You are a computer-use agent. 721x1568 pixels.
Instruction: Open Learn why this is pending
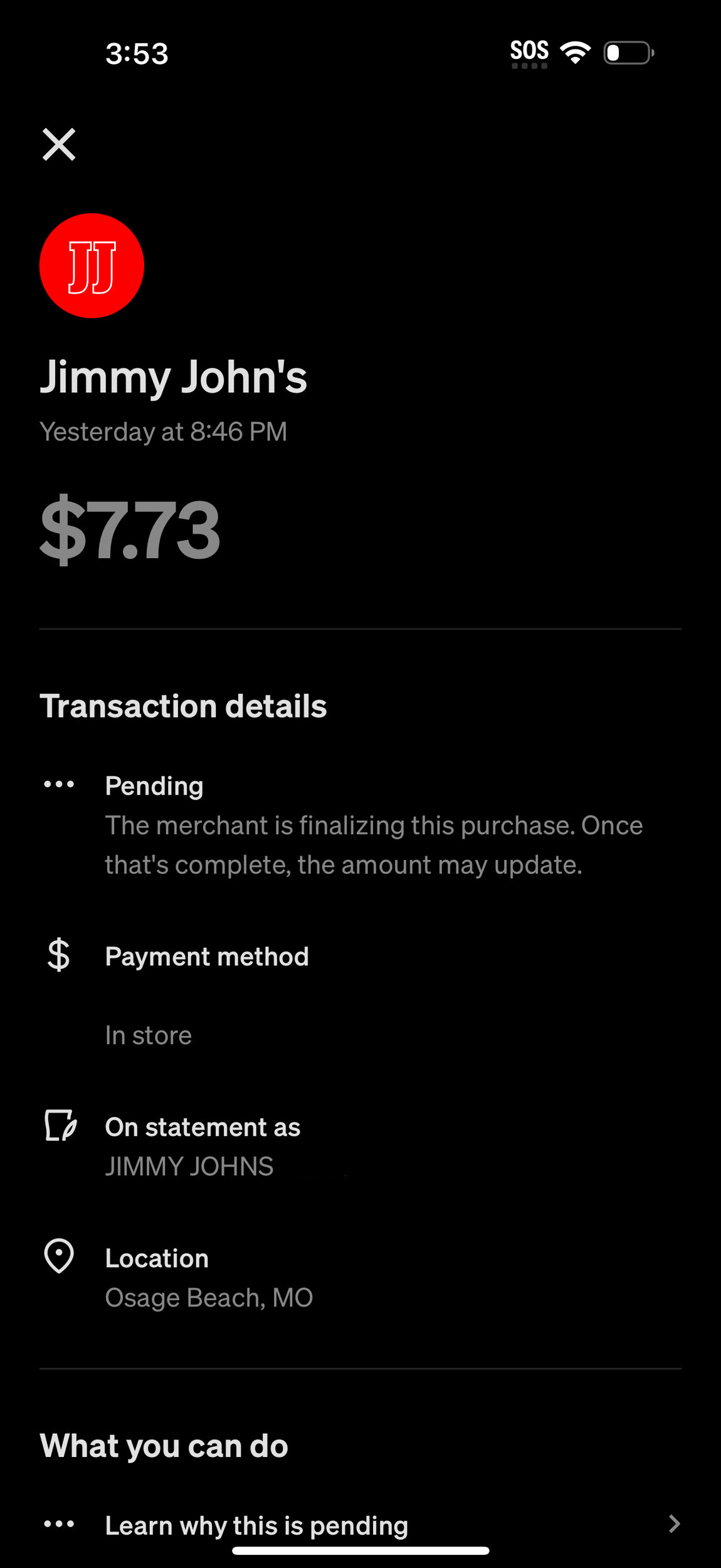coord(360,1525)
